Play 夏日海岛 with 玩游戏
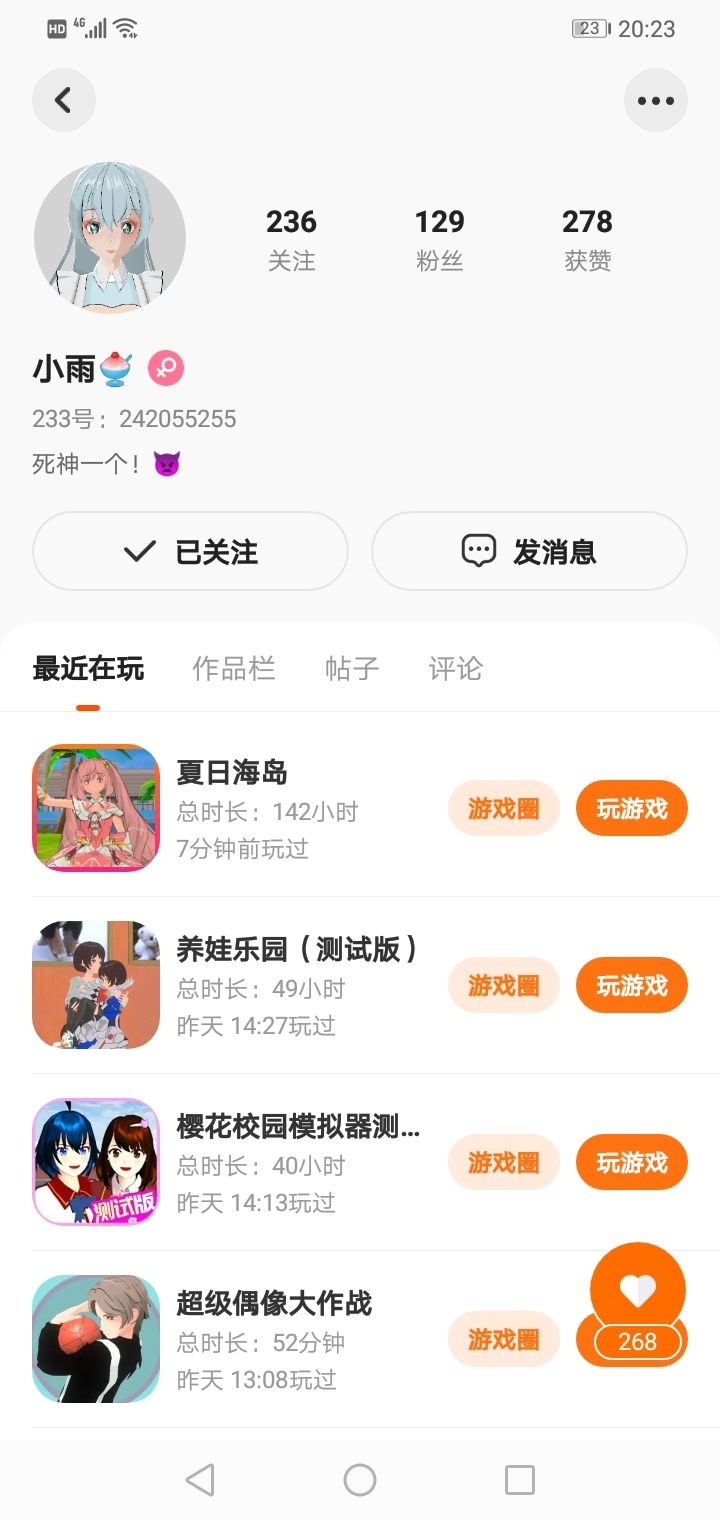This screenshot has width=720, height=1520. 631,808
